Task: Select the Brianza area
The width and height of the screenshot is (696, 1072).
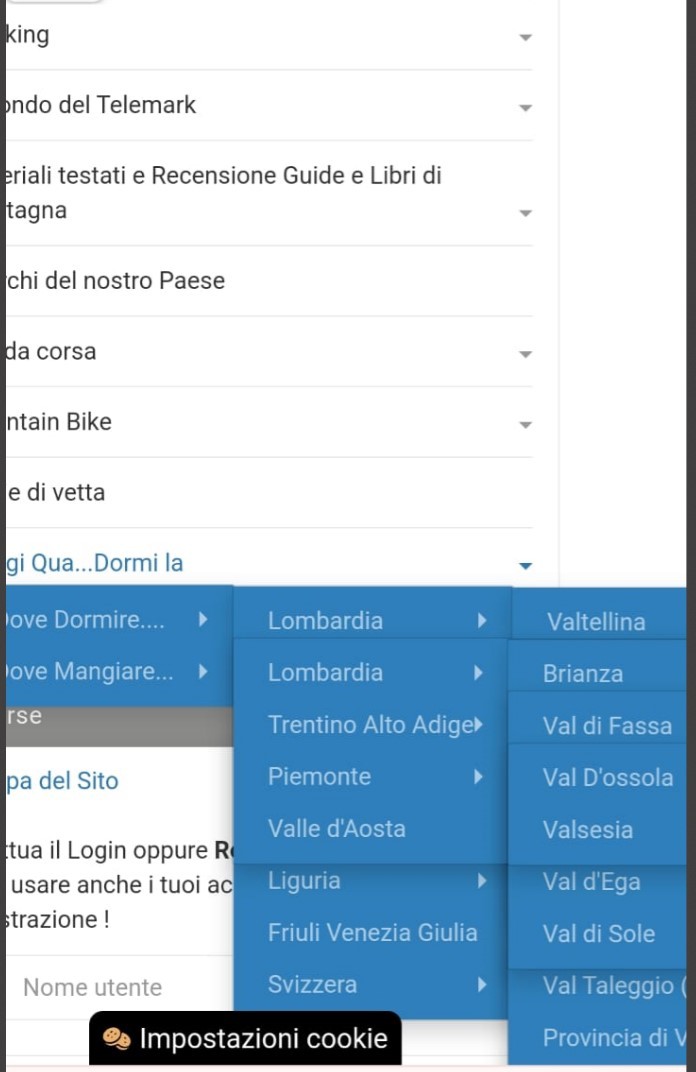Action: pos(583,674)
